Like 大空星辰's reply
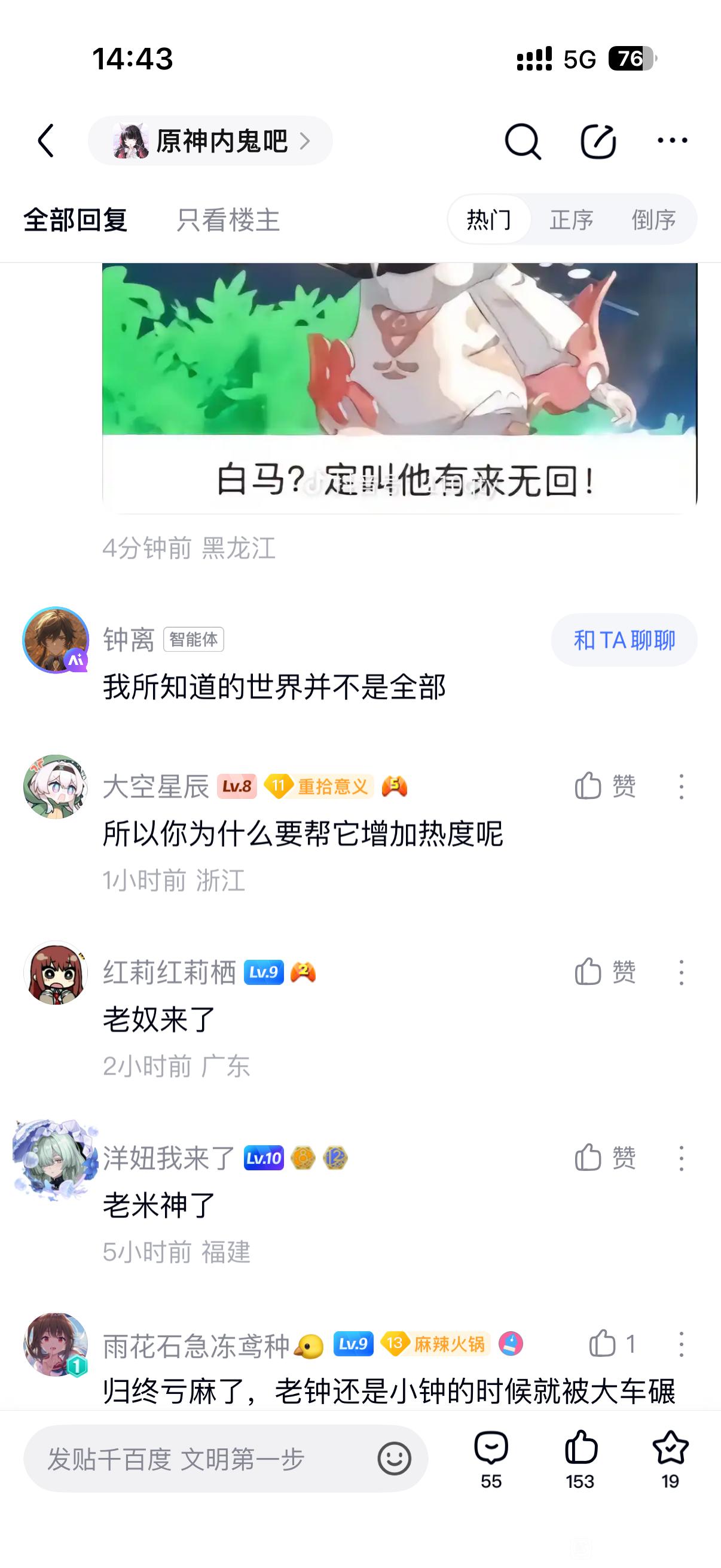This screenshot has height=1568, width=721. coord(605,786)
